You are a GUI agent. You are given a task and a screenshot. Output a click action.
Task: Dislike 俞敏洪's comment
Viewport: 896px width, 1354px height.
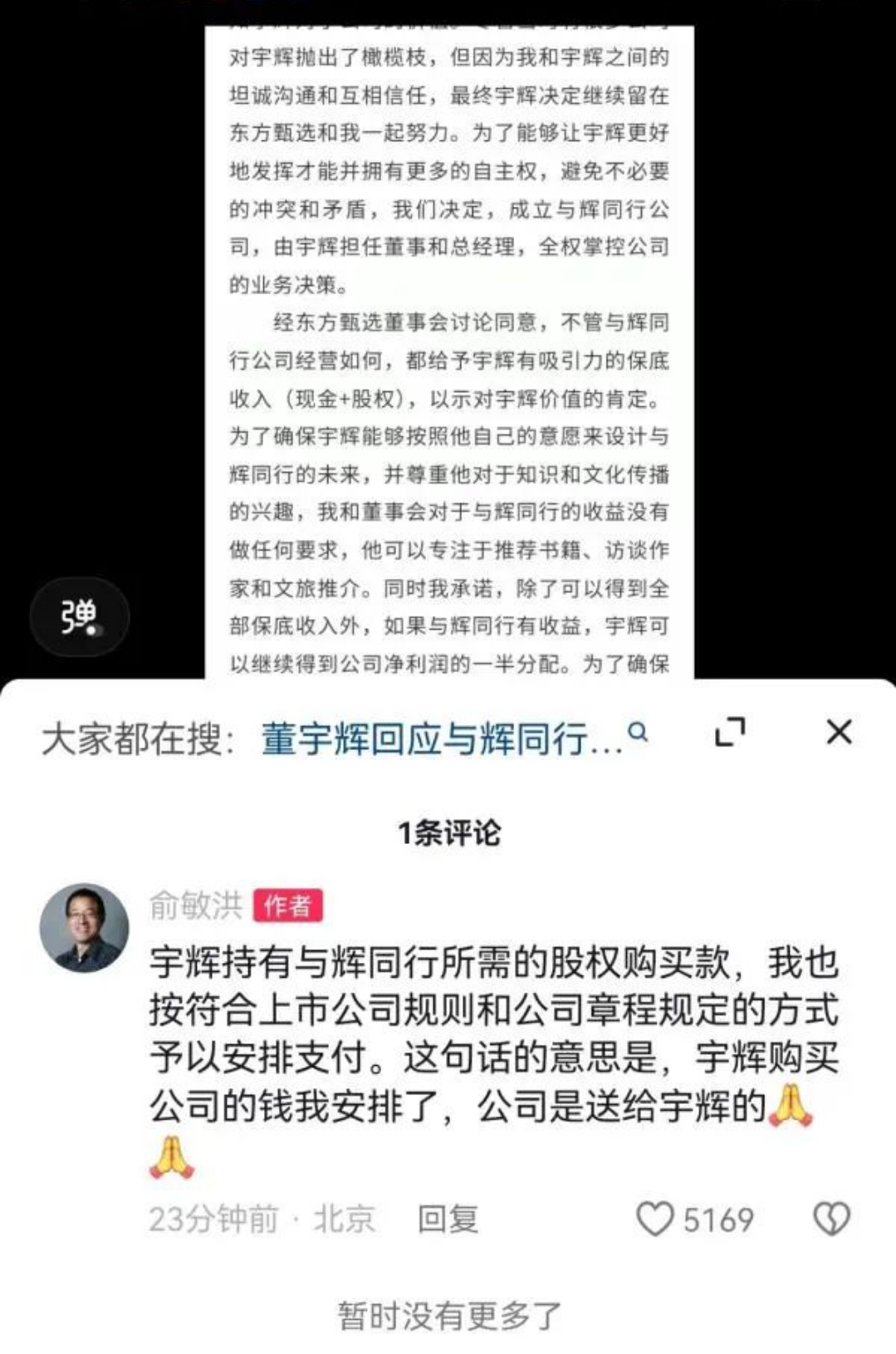[x=831, y=1219]
